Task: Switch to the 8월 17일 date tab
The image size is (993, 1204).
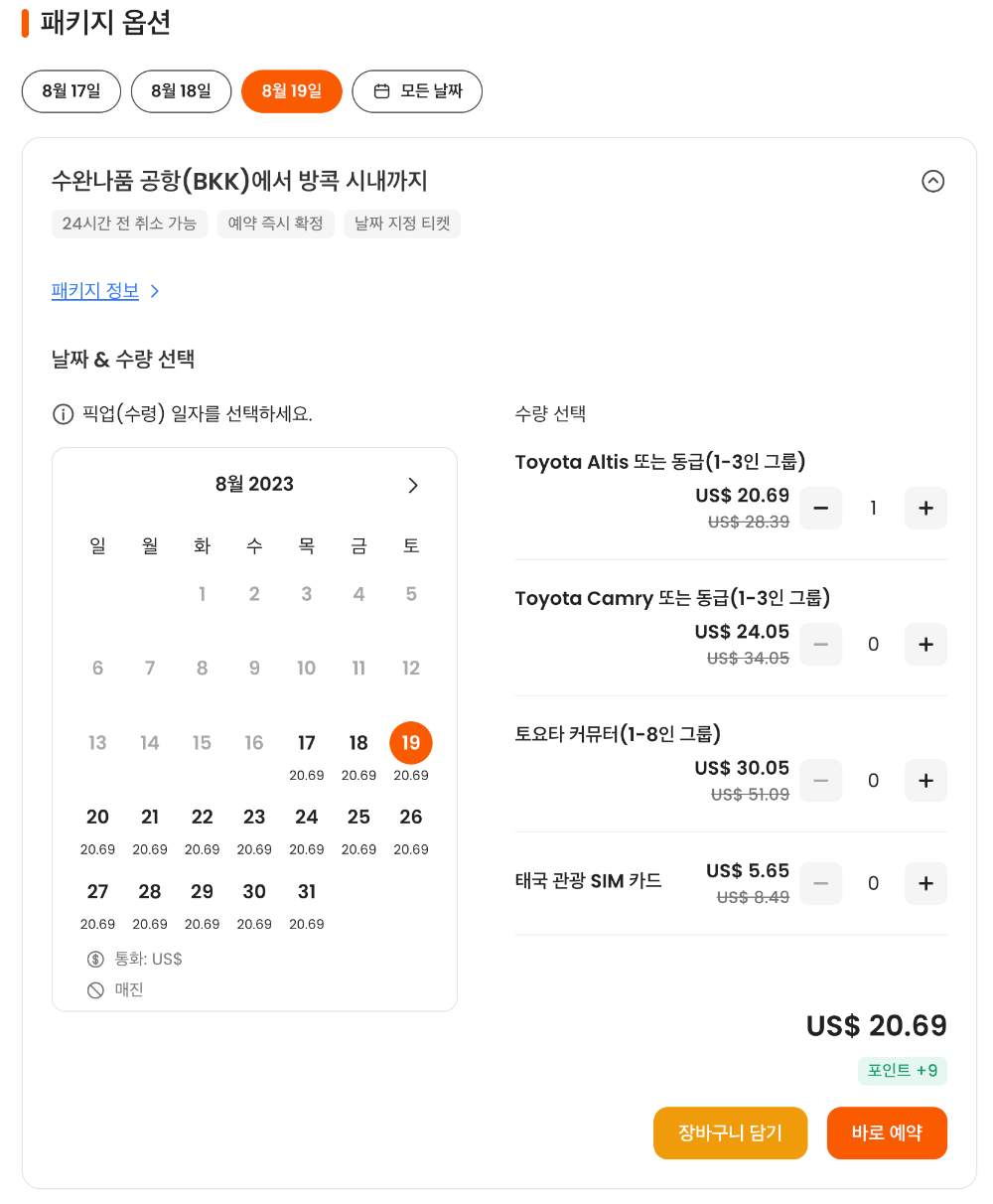Action: (x=71, y=90)
